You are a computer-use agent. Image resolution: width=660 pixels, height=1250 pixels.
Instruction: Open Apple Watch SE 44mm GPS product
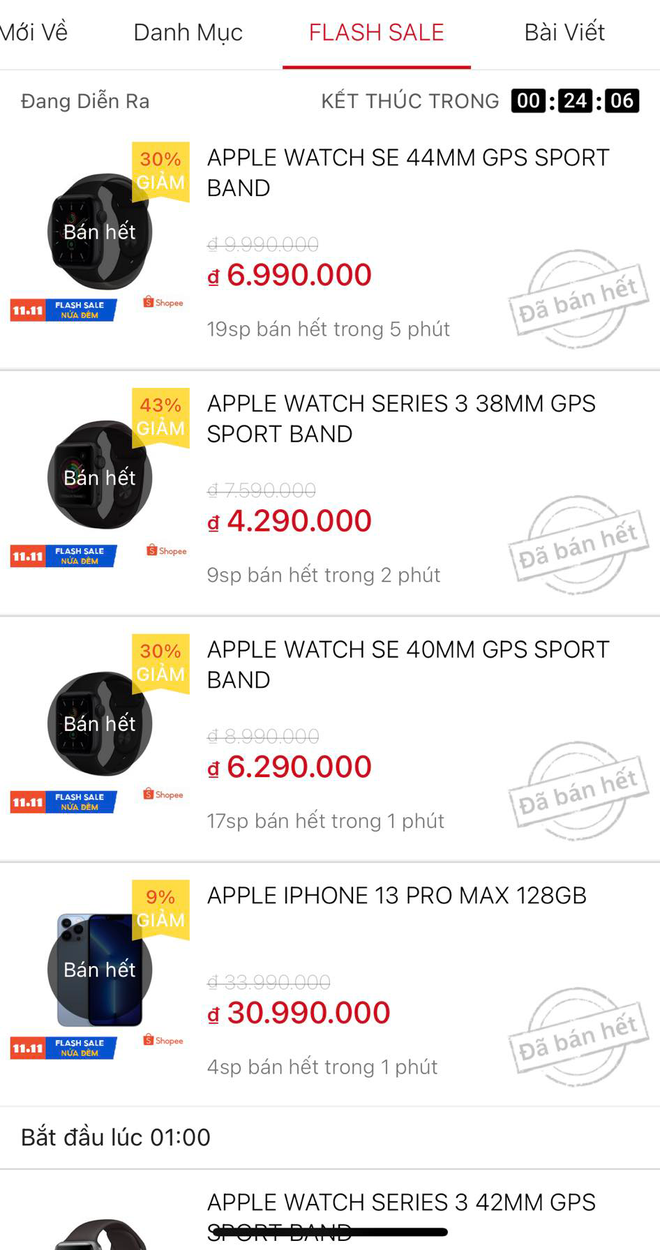[x=407, y=172]
